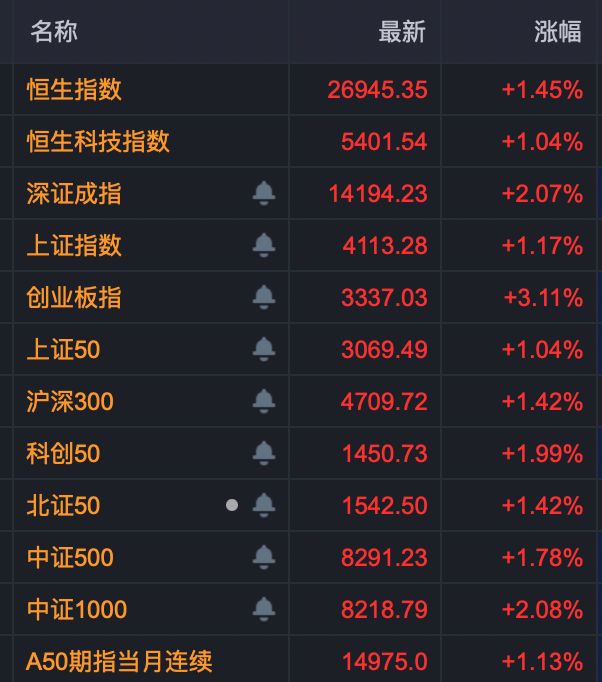Select the 北证50 index
Image resolution: width=602 pixels, height=682 pixels.
[64, 506]
